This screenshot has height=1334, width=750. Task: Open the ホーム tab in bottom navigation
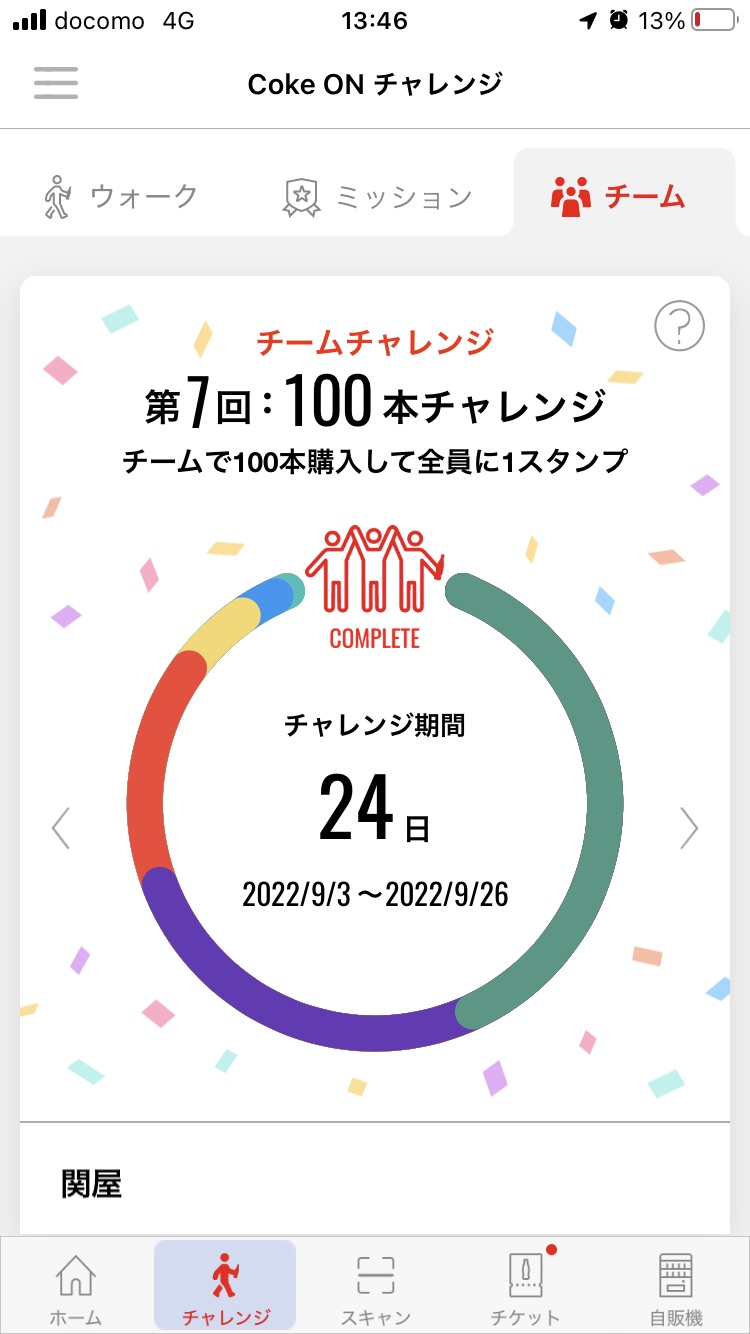76,1286
